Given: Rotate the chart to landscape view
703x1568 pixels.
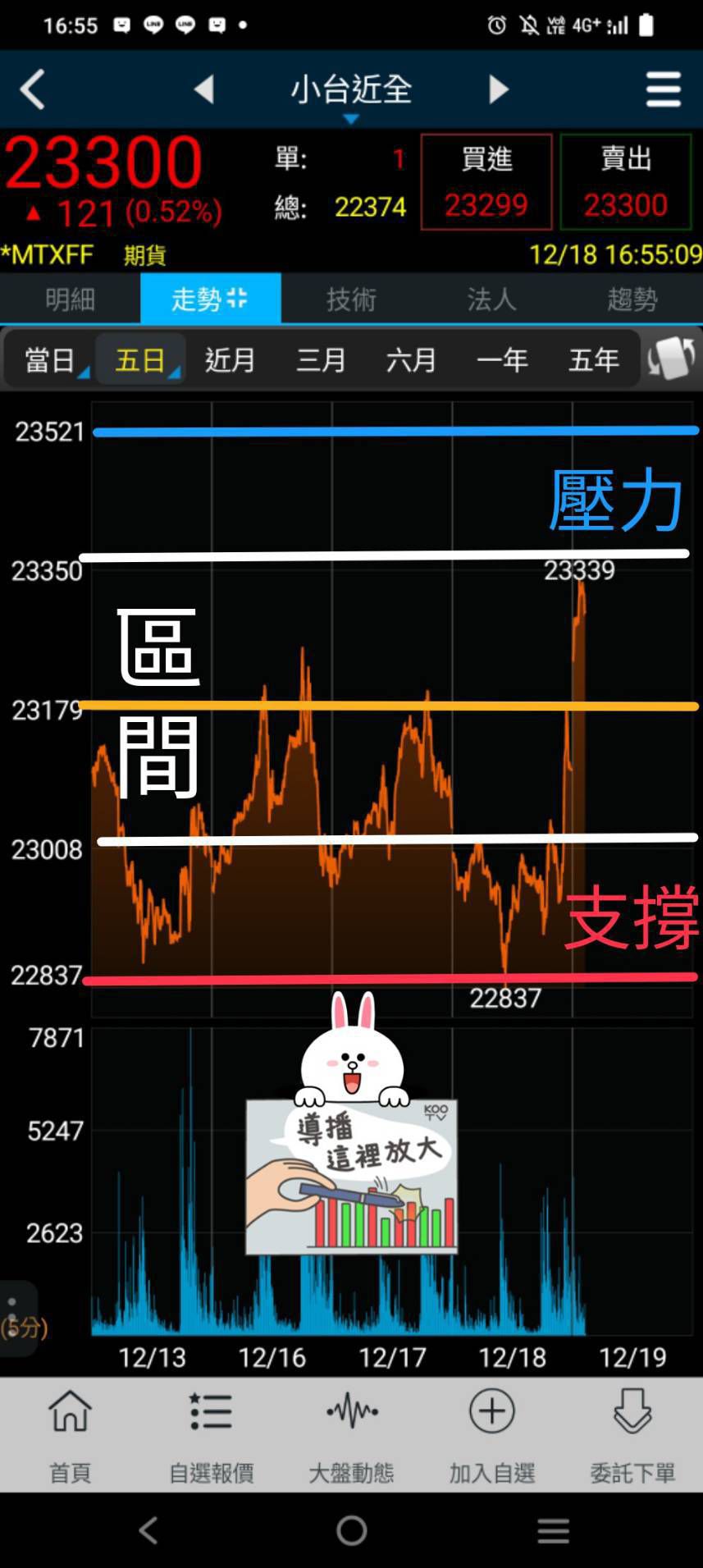Looking at the screenshot, I should pos(671,359).
